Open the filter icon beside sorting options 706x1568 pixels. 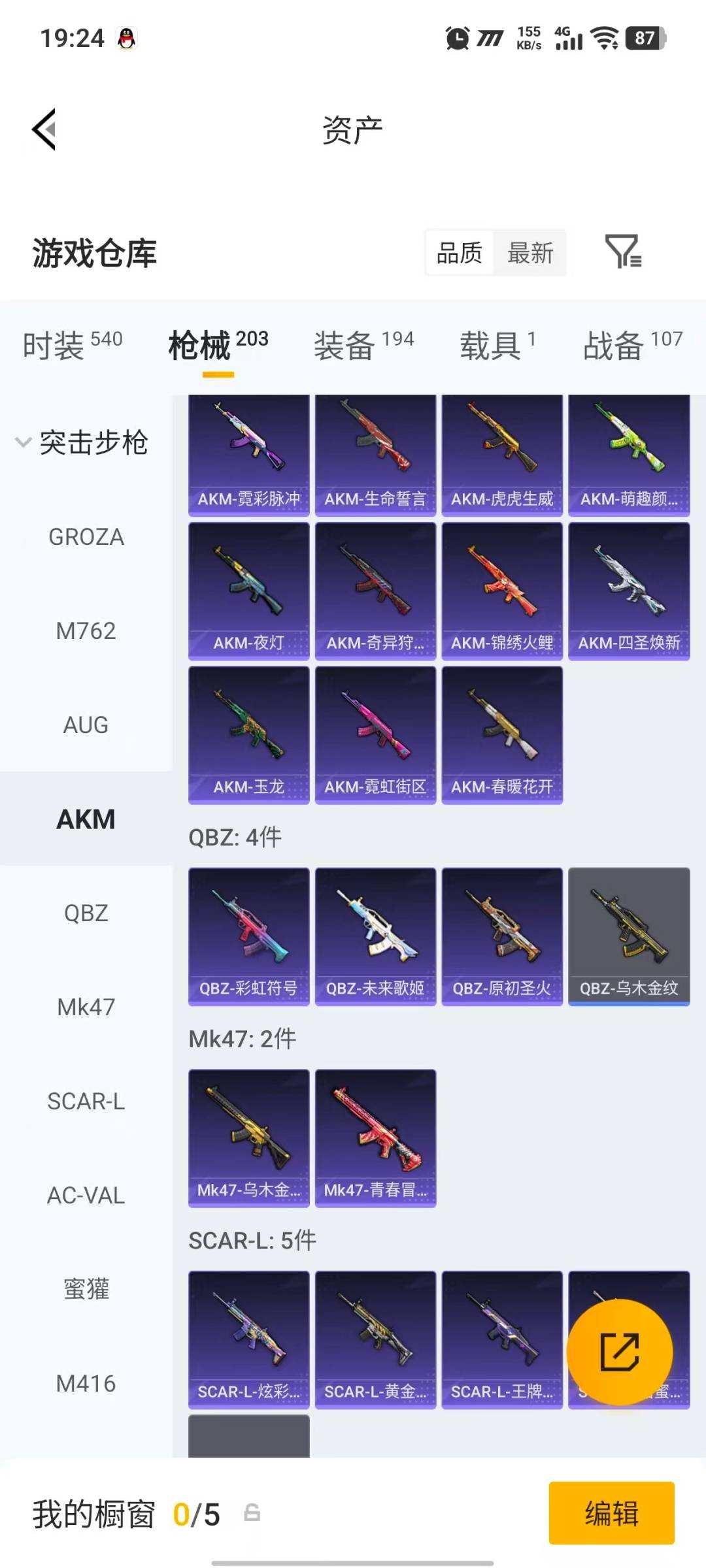tap(622, 252)
